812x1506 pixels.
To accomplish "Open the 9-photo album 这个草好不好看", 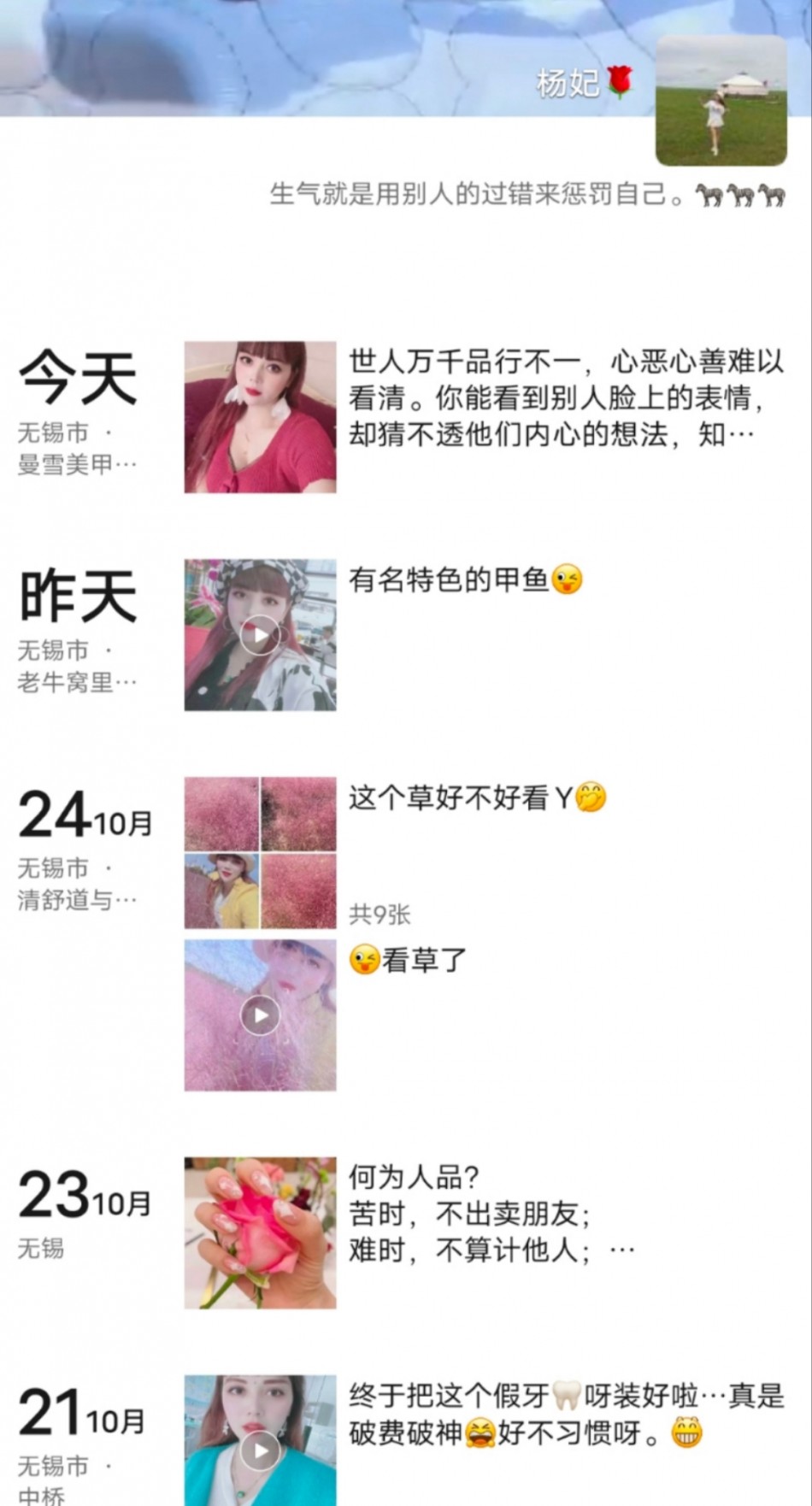I will point(260,852).
